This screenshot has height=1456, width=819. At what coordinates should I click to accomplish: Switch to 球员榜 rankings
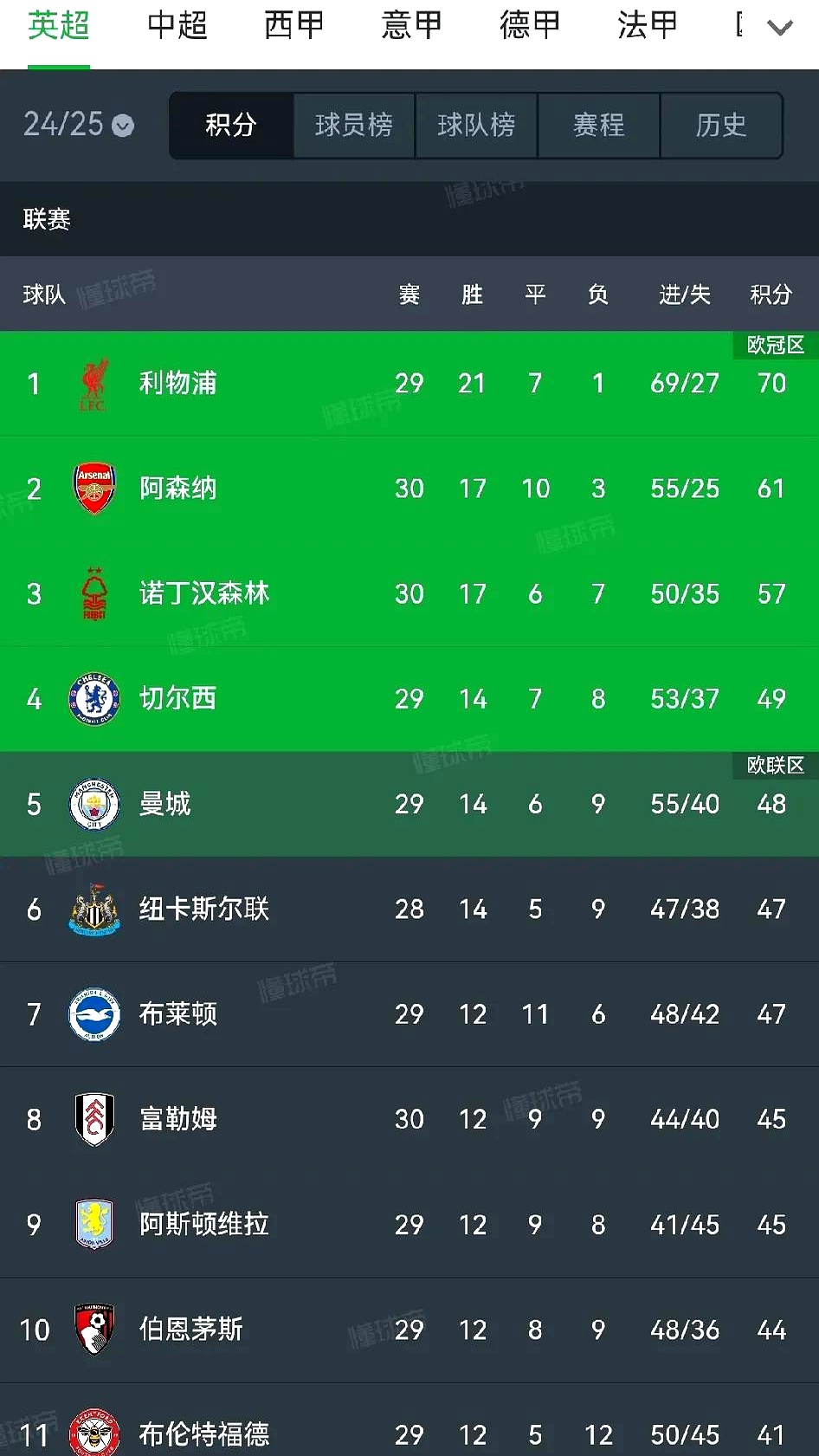coord(354,126)
